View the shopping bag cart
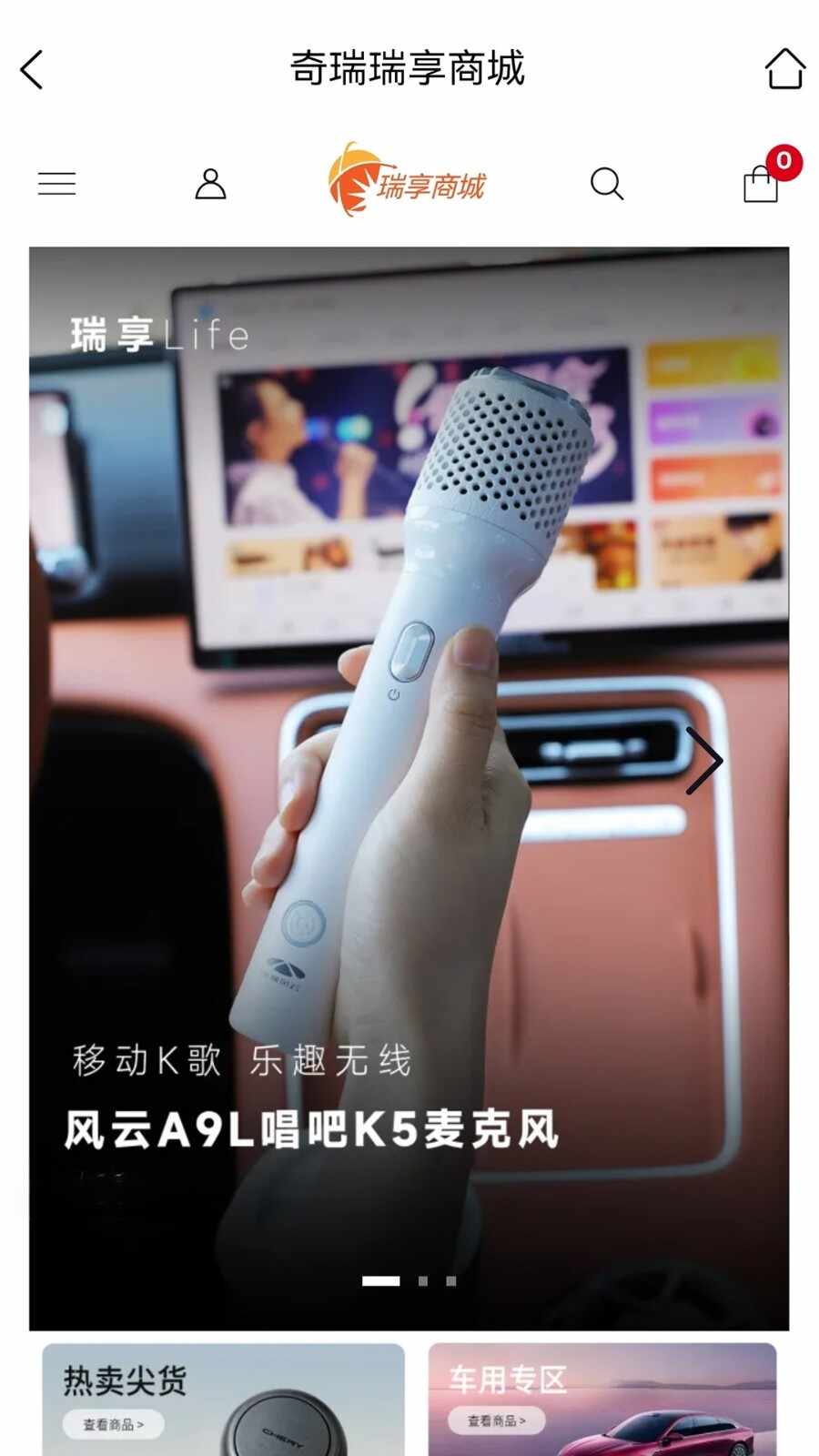This screenshot has width=819, height=1456. click(762, 184)
